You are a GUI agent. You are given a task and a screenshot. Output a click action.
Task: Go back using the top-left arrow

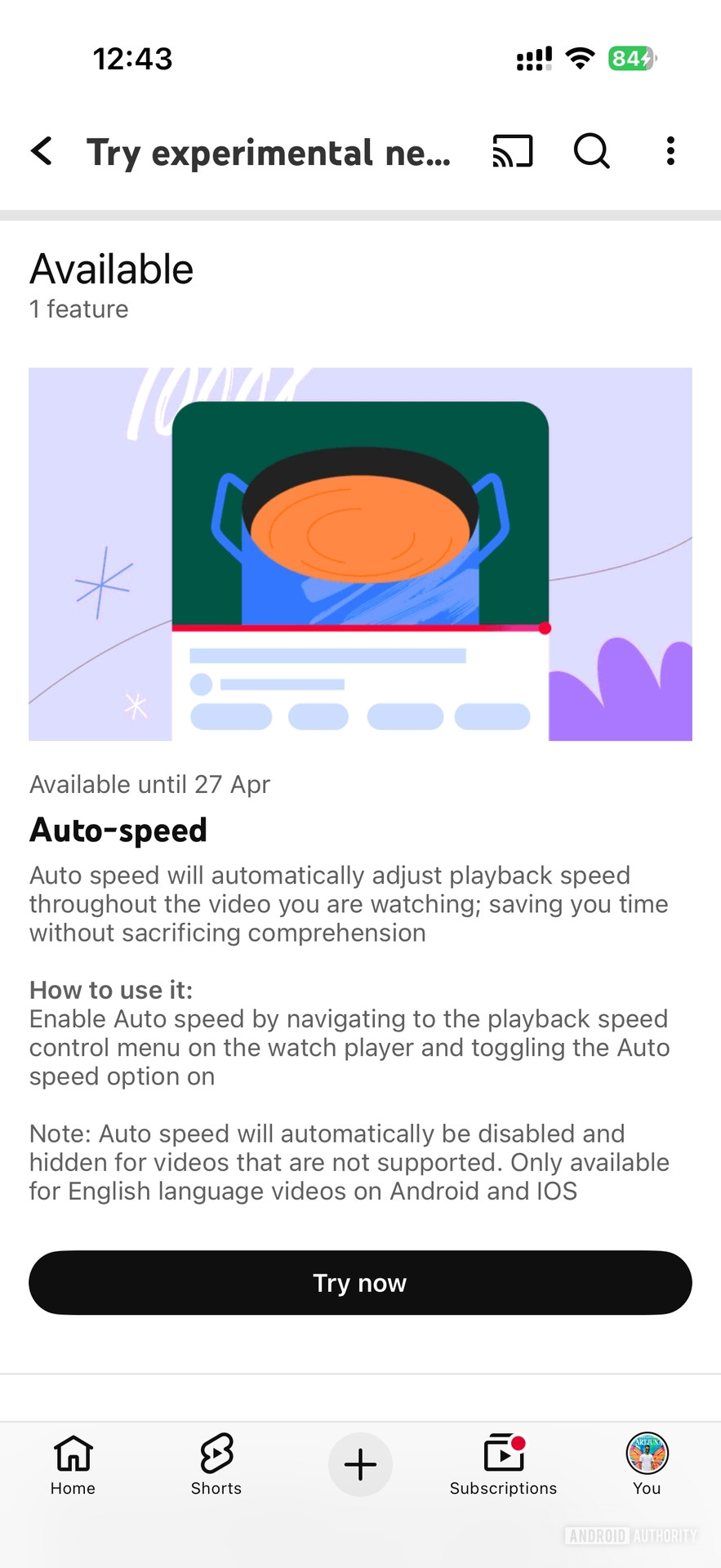point(42,151)
